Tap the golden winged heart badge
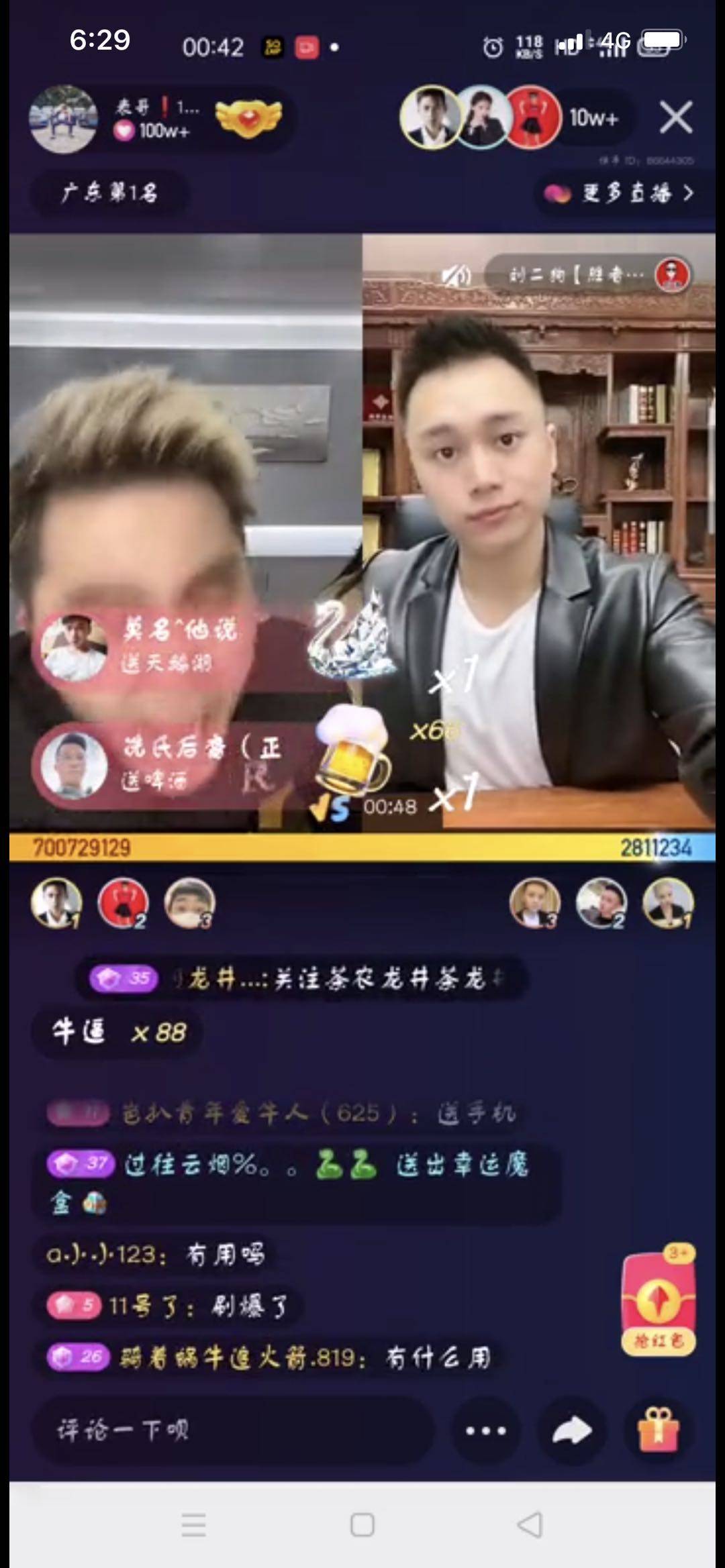Viewport: 725px width, 1568px height. (x=248, y=119)
